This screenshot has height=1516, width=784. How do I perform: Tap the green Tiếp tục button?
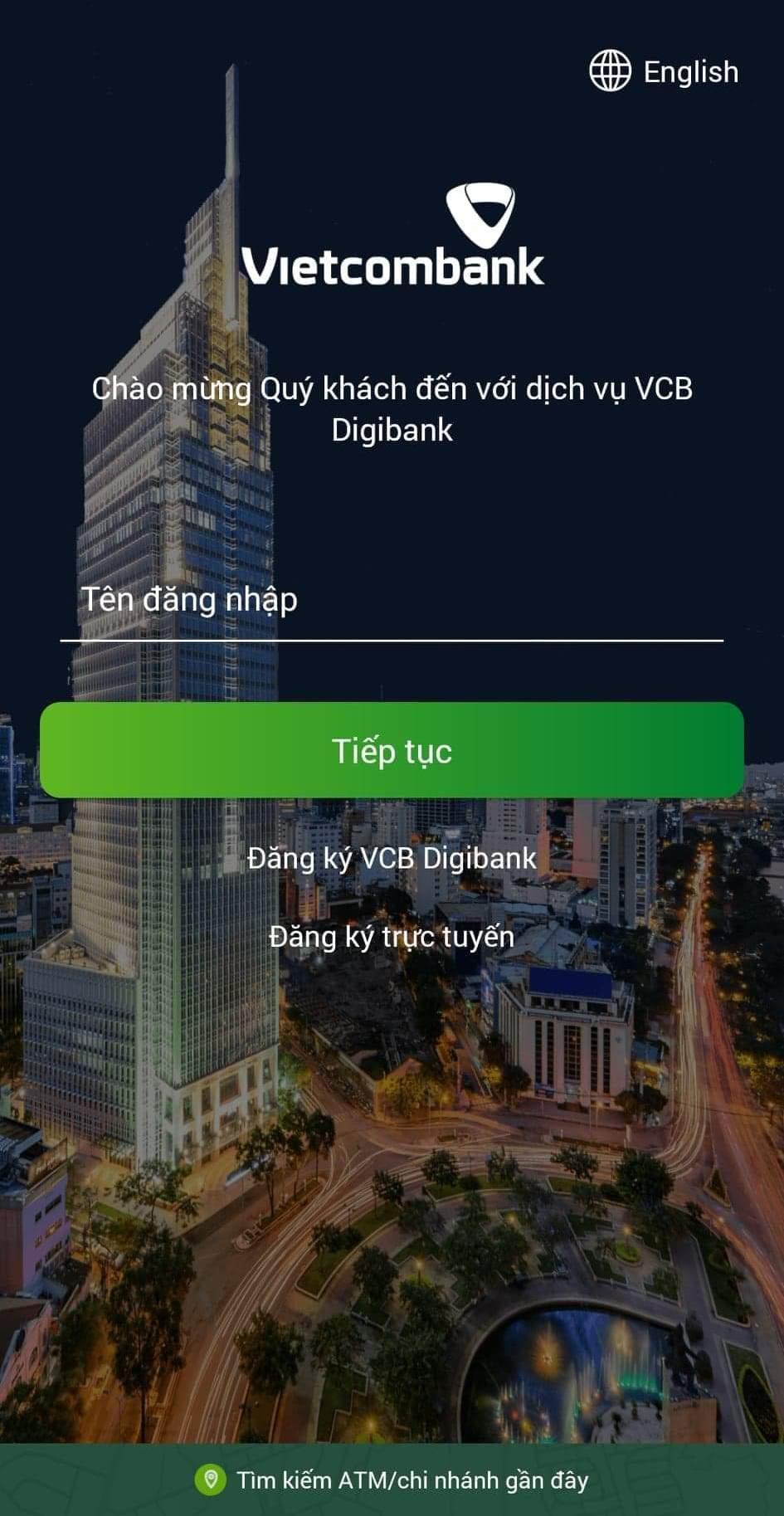(x=392, y=750)
